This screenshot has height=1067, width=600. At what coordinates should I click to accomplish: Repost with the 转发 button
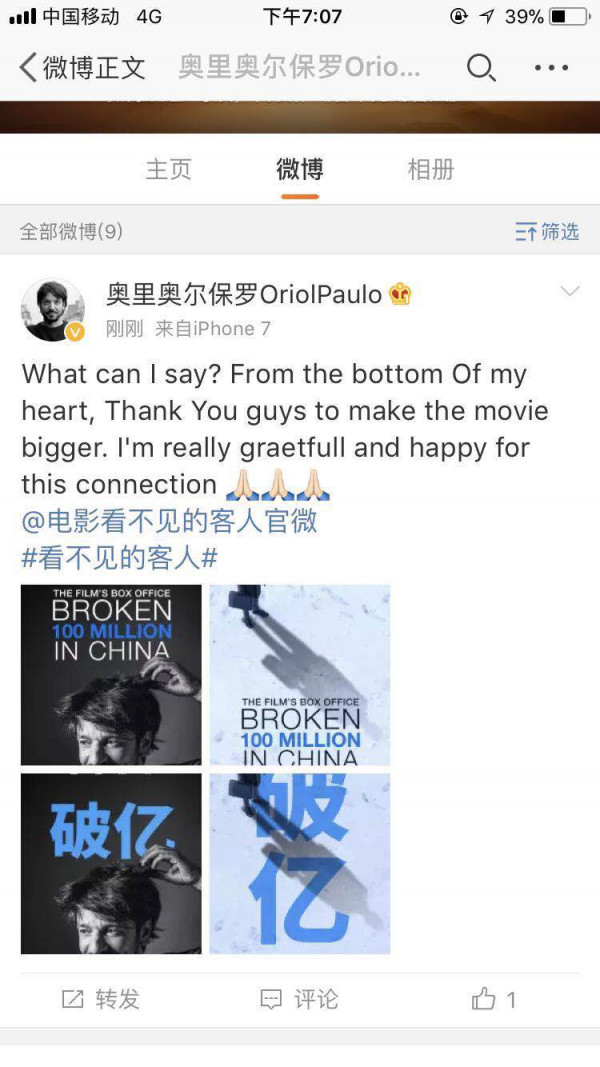click(101, 999)
